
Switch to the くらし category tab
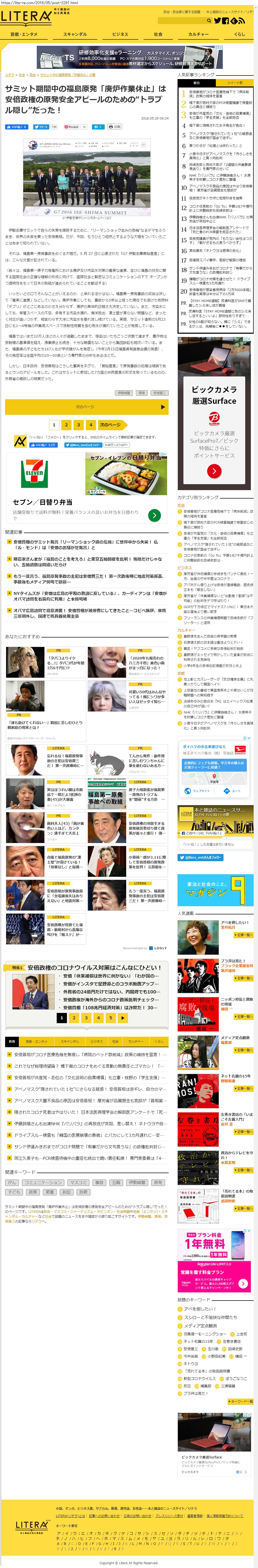[x=240, y=34]
